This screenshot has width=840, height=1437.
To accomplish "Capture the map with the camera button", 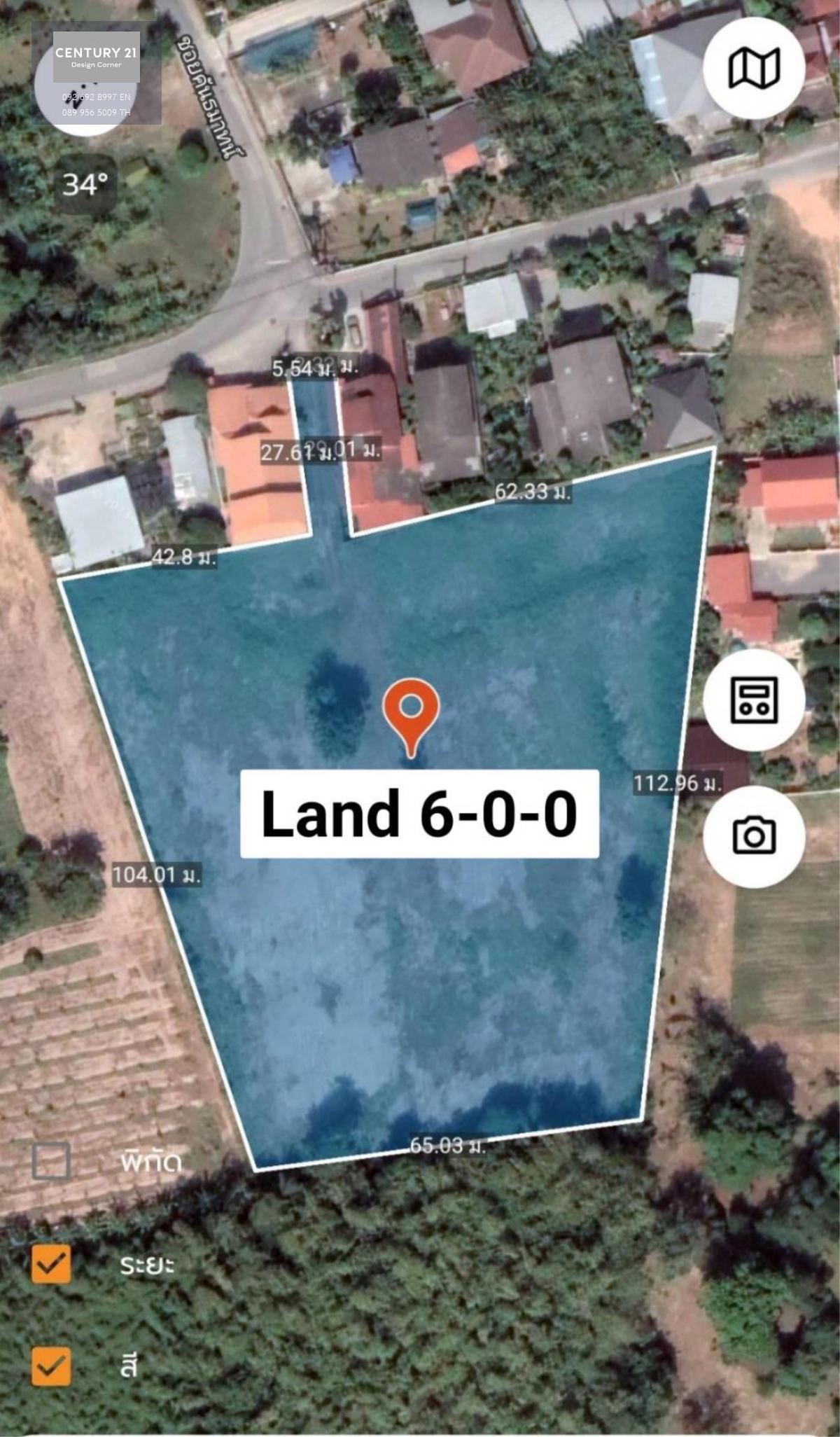I will coord(754,836).
